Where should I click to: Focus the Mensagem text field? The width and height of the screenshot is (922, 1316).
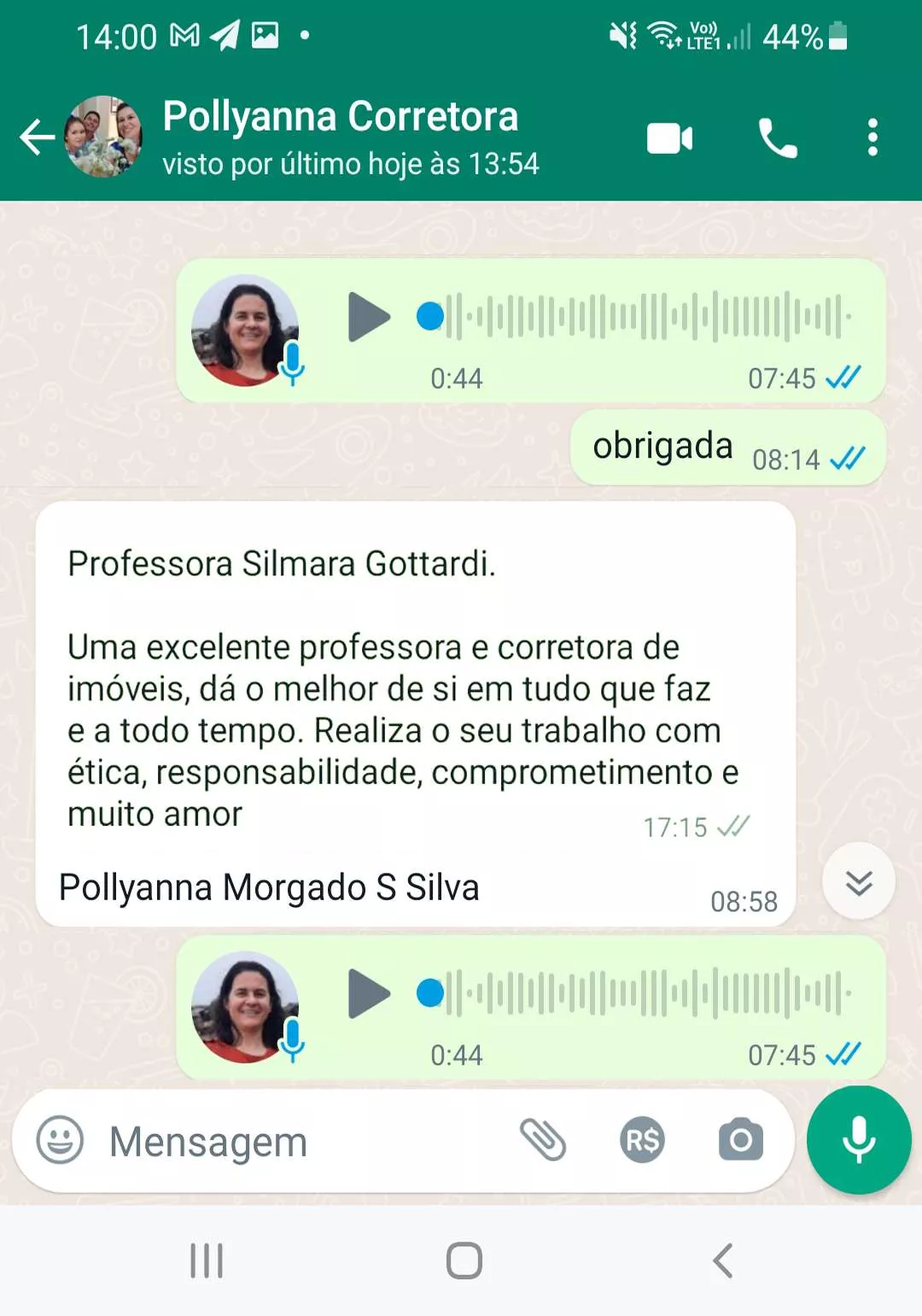pos(299,1142)
